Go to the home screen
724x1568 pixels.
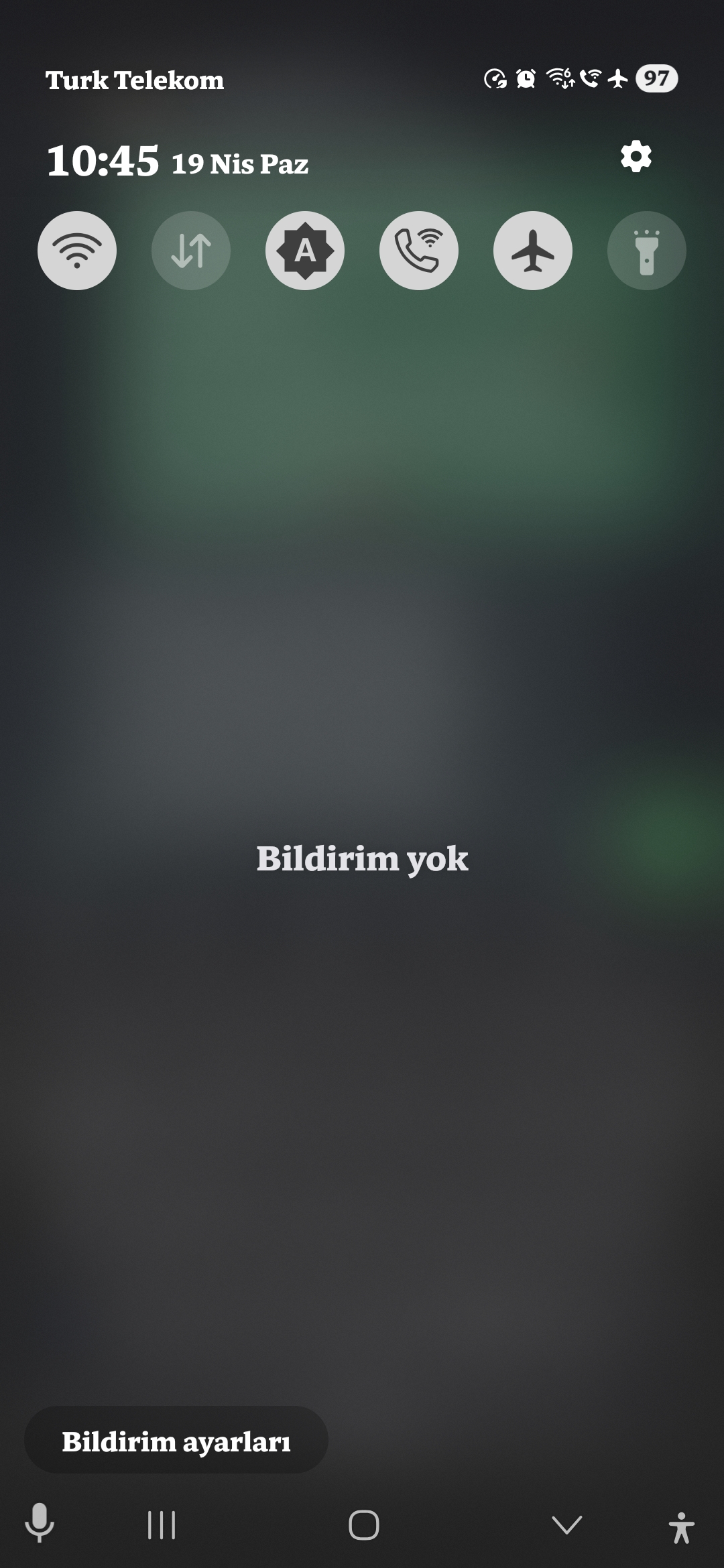pyautogui.click(x=363, y=1525)
